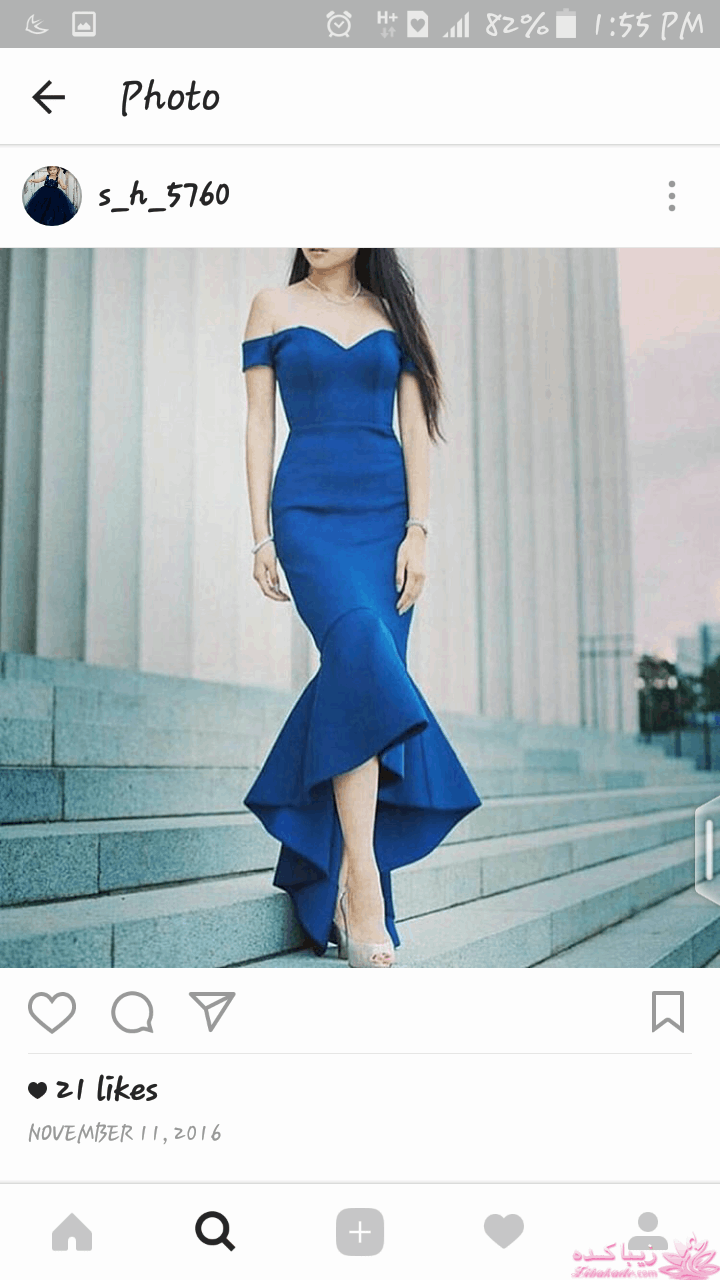This screenshot has width=720, height=1280.
Task: Switch to the Profile tab
Action: point(647,1230)
